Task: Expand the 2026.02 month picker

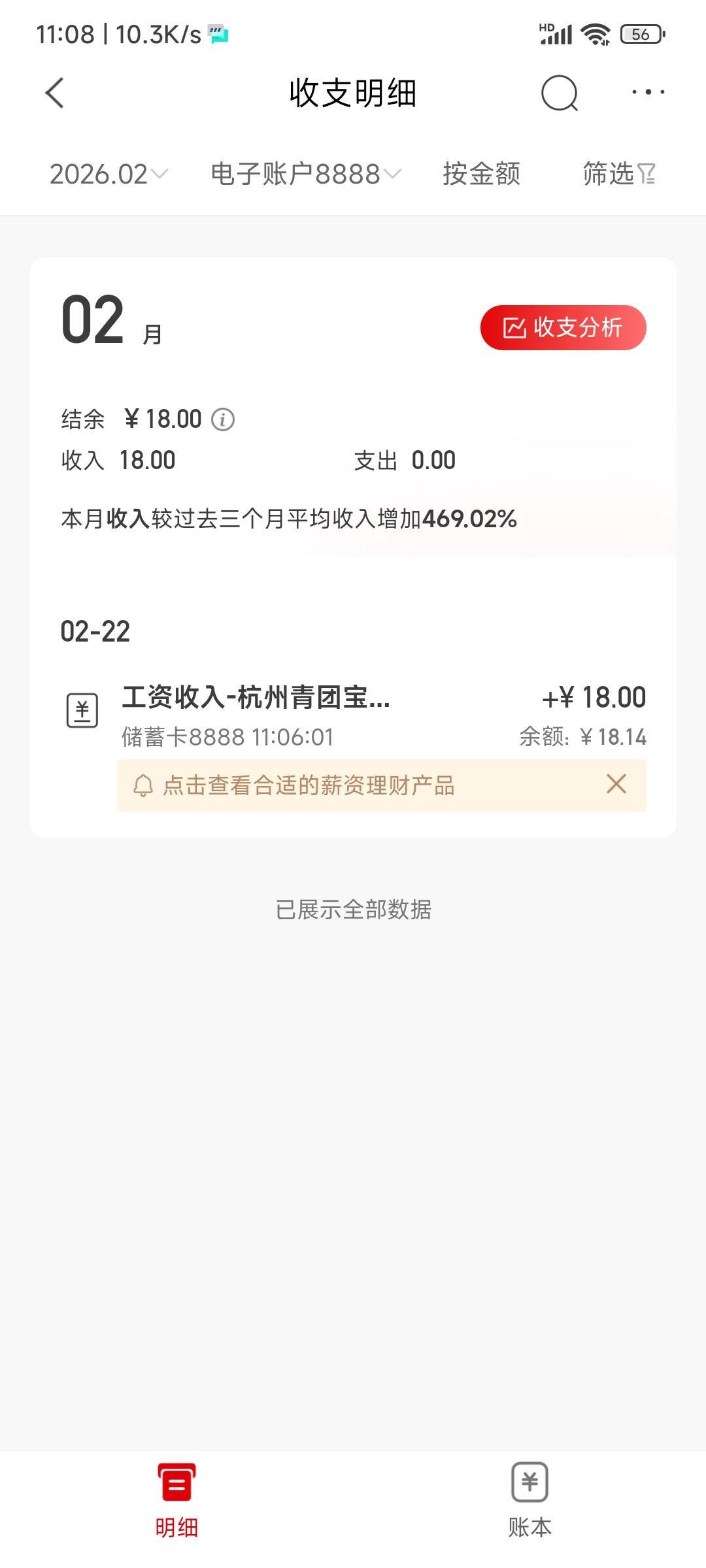Action: pos(109,174)
